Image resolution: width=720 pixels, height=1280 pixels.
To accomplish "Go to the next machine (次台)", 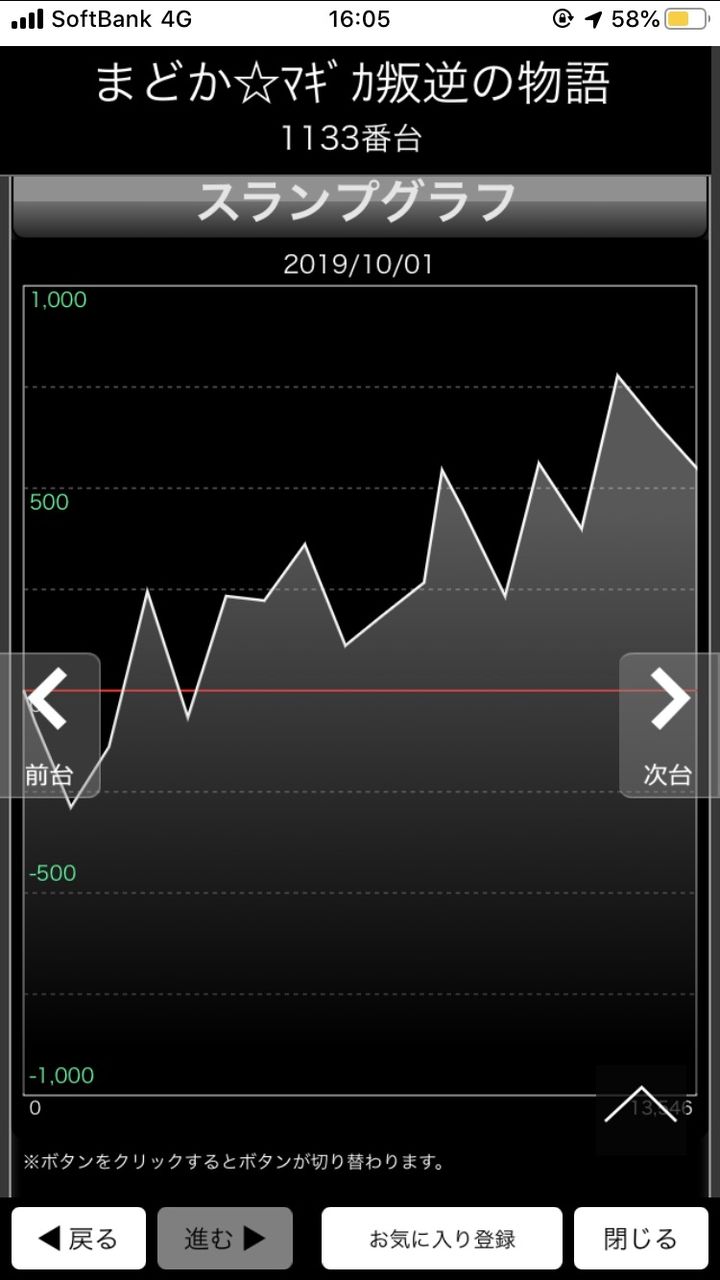I will pos(669,725).
